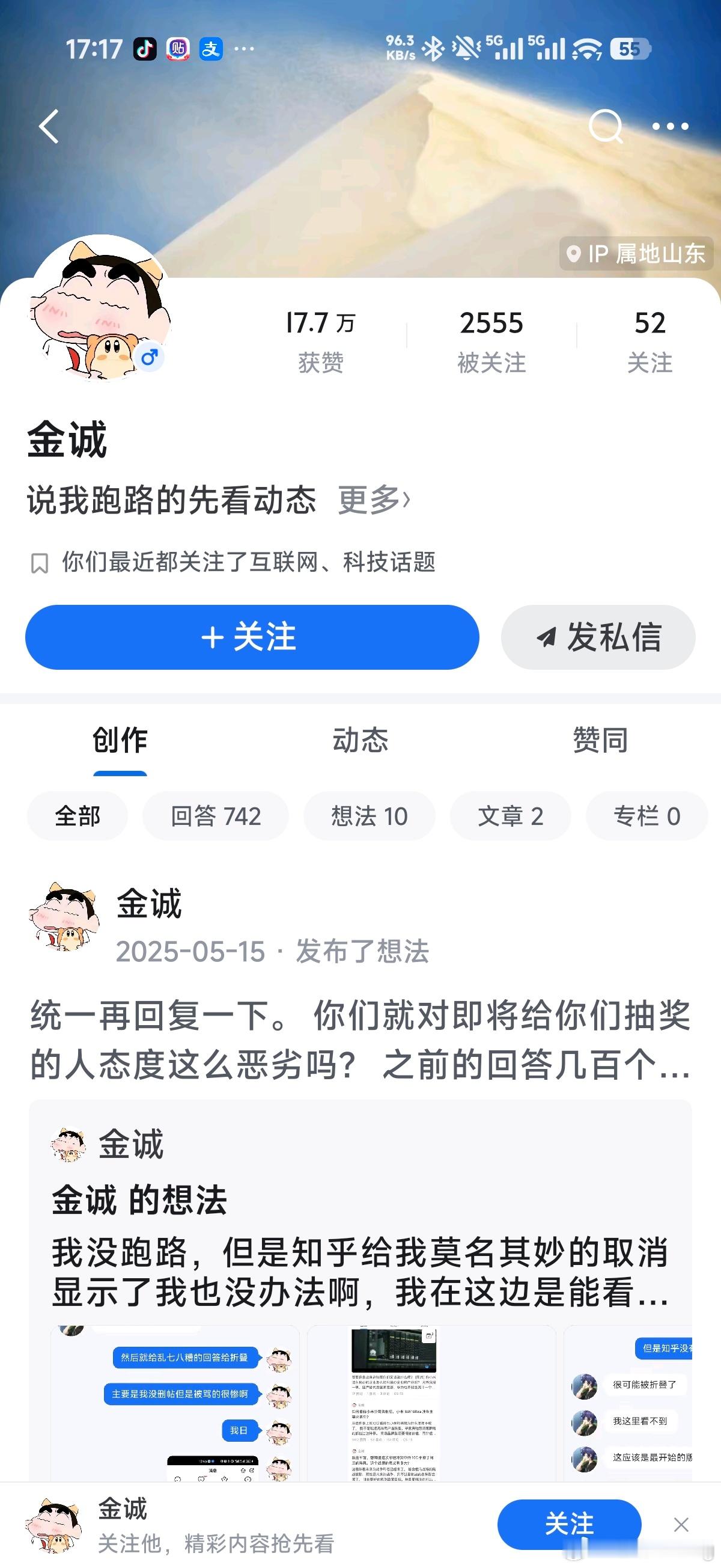Filter creations by 回答 742
The image size is (721, 1568).
tap(216, 816)
